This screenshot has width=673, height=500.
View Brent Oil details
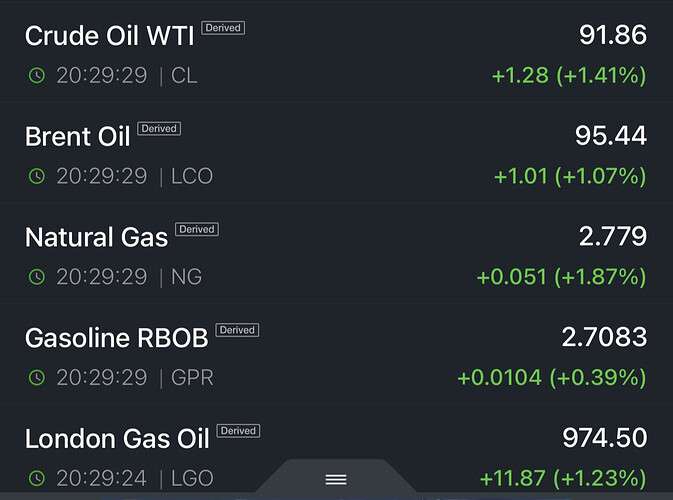[78, 136]
